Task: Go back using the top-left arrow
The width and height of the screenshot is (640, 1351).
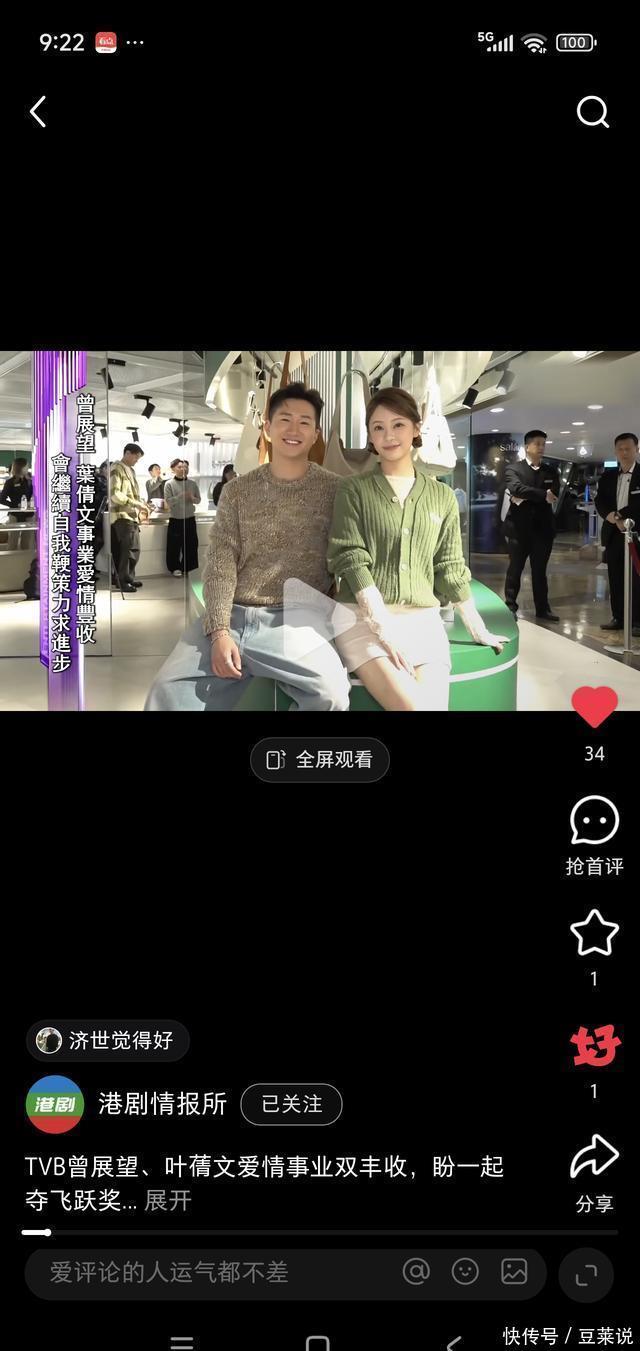Action: [x=38, y=112]
